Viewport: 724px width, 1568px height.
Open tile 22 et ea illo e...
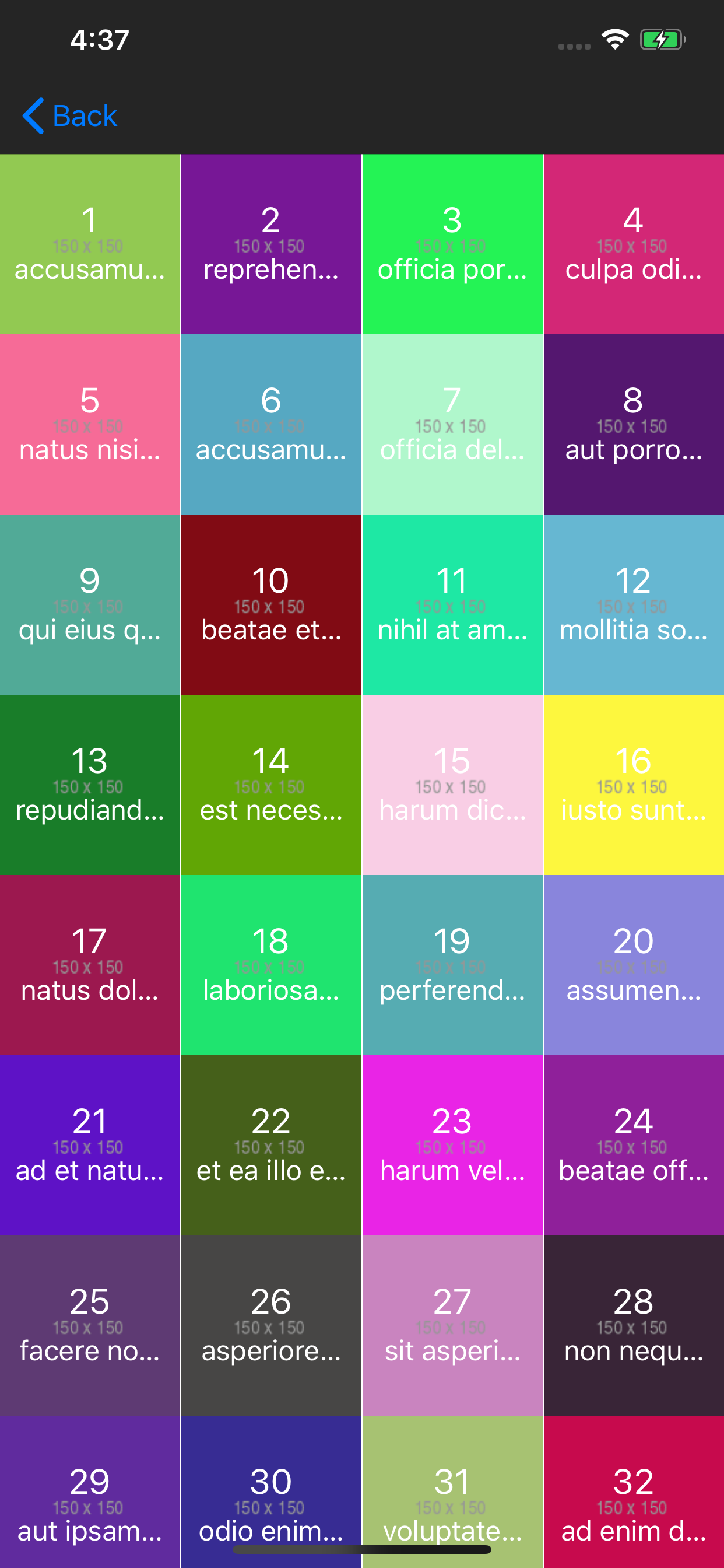coord(271,1145)
